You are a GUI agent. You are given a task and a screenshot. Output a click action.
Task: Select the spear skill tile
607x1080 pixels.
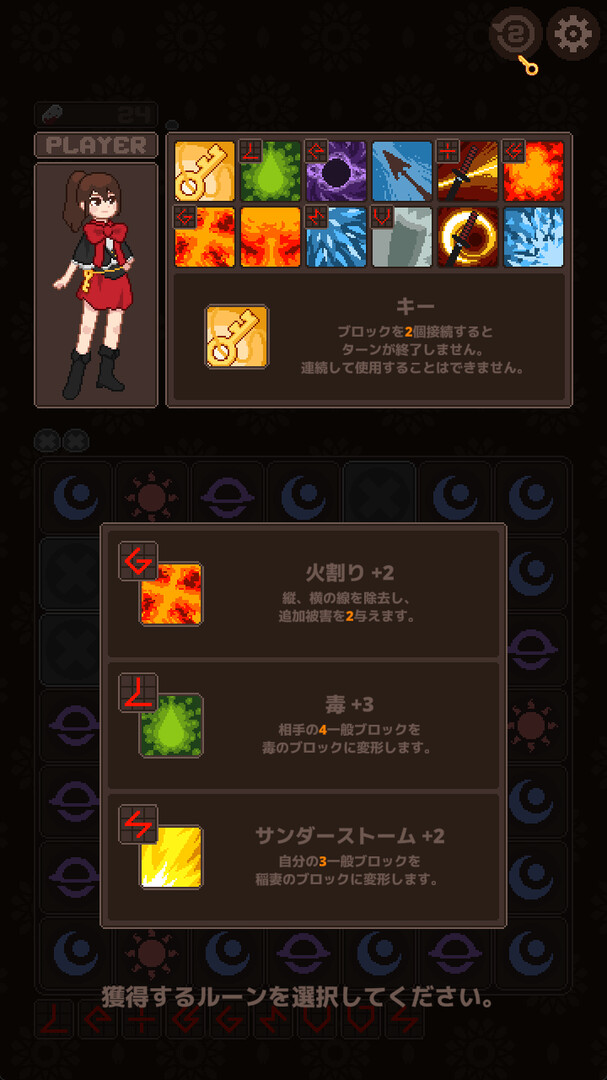(402, 171)
